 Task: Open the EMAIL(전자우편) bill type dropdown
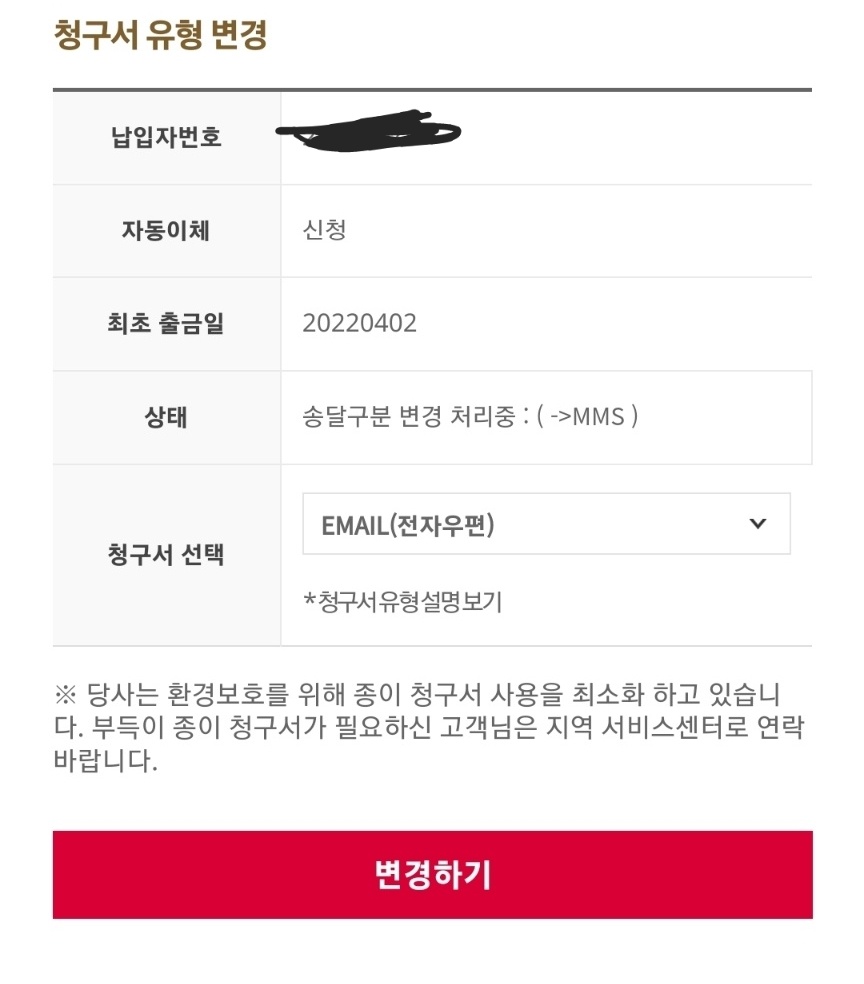(546, 524)
